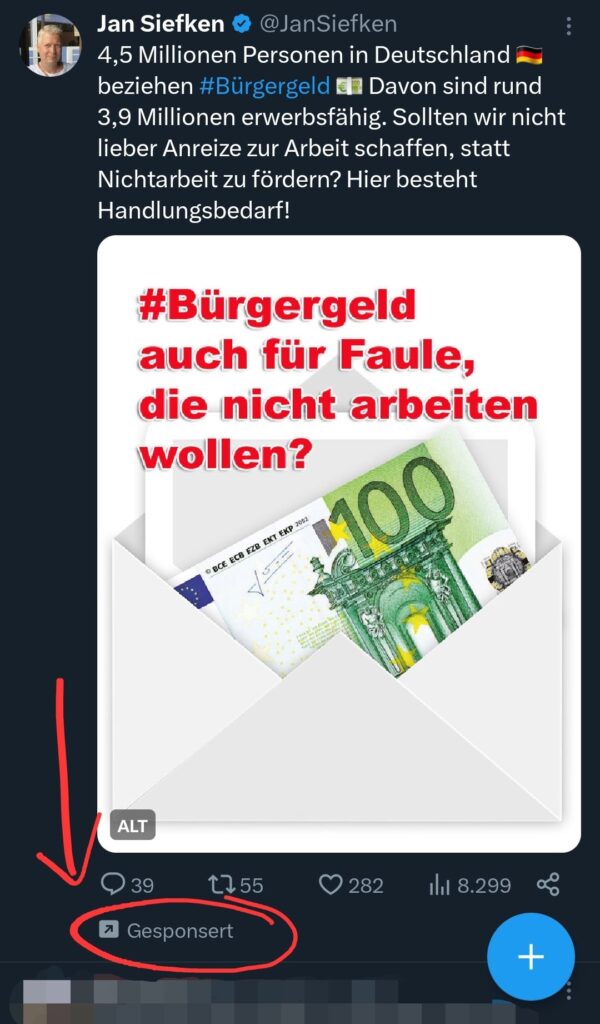Compose a new post
Image resolution: width=600 pixels, height=1024 pixels.
[x=531, y=957]
